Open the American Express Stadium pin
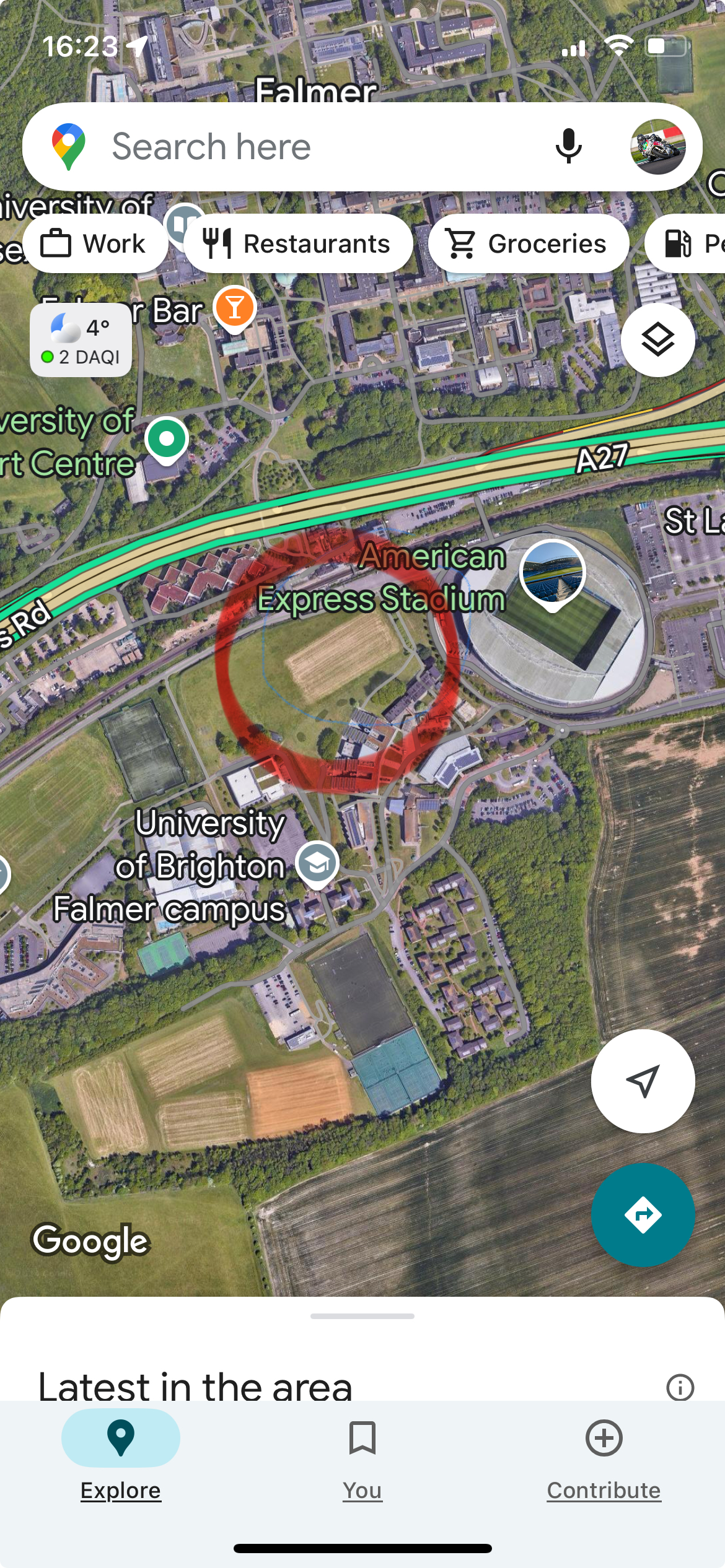Screen dimensions: 725x1568 click(552, 573)
